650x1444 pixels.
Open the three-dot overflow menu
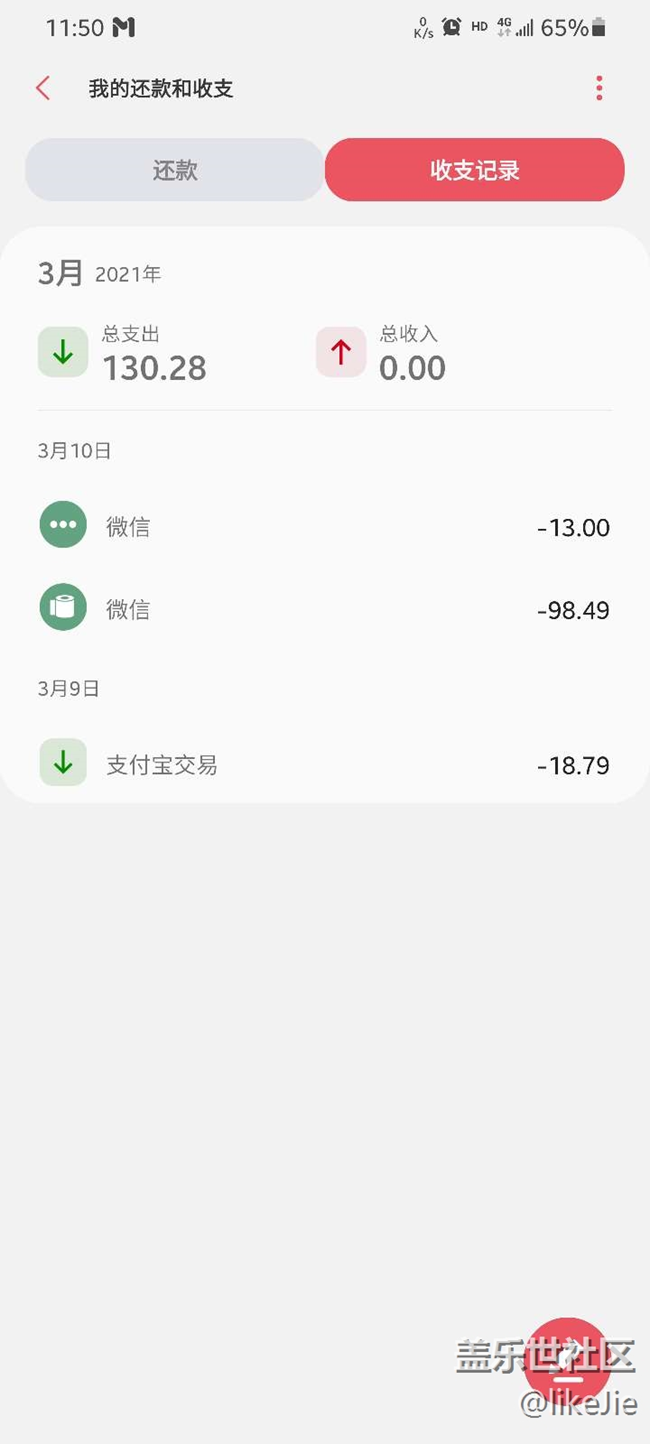pos(599,88)
